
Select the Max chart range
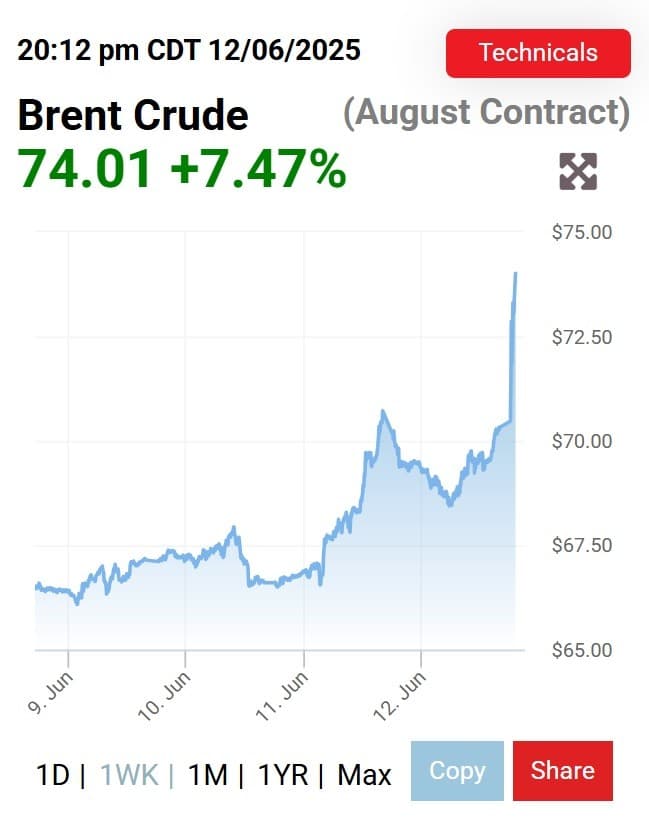click(364, 775)
